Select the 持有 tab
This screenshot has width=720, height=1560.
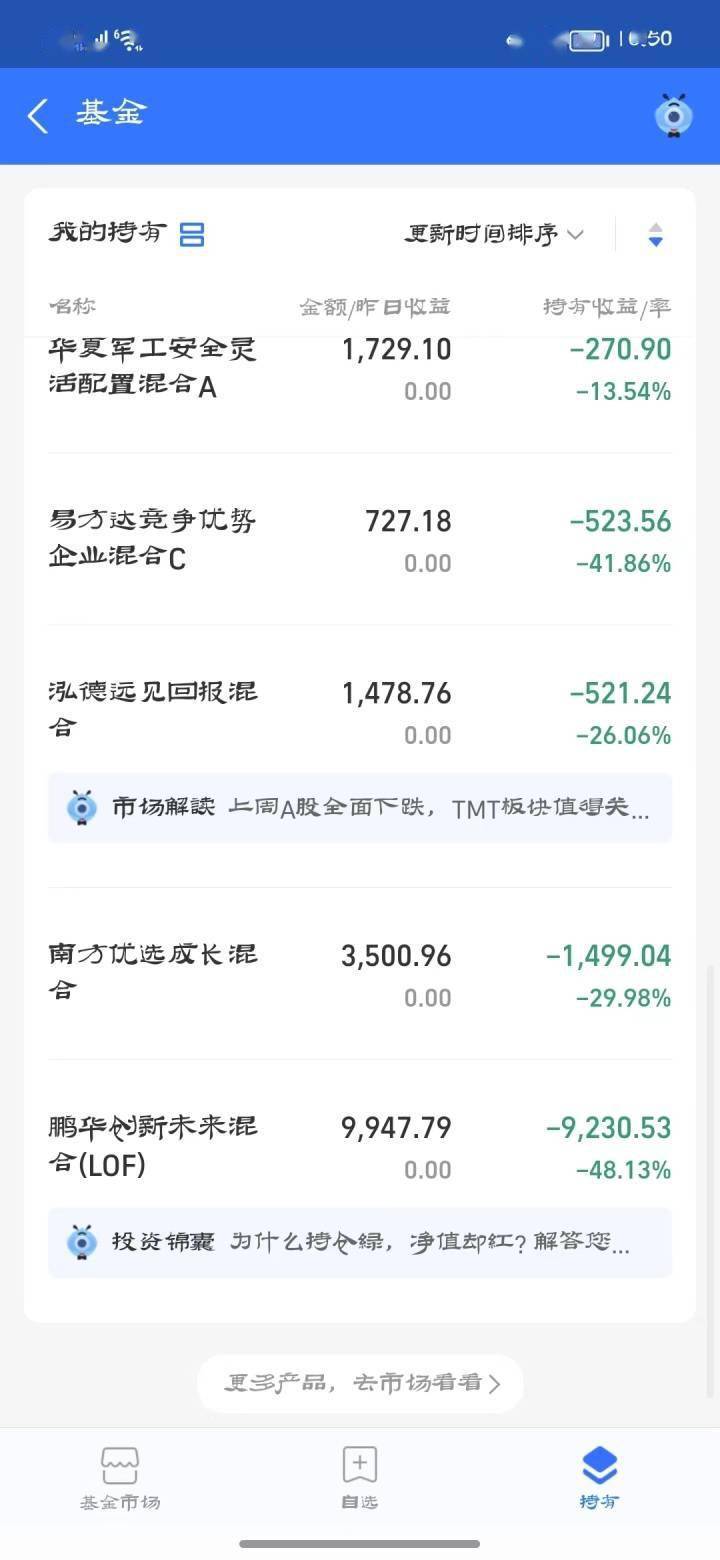pos(599,1478)
